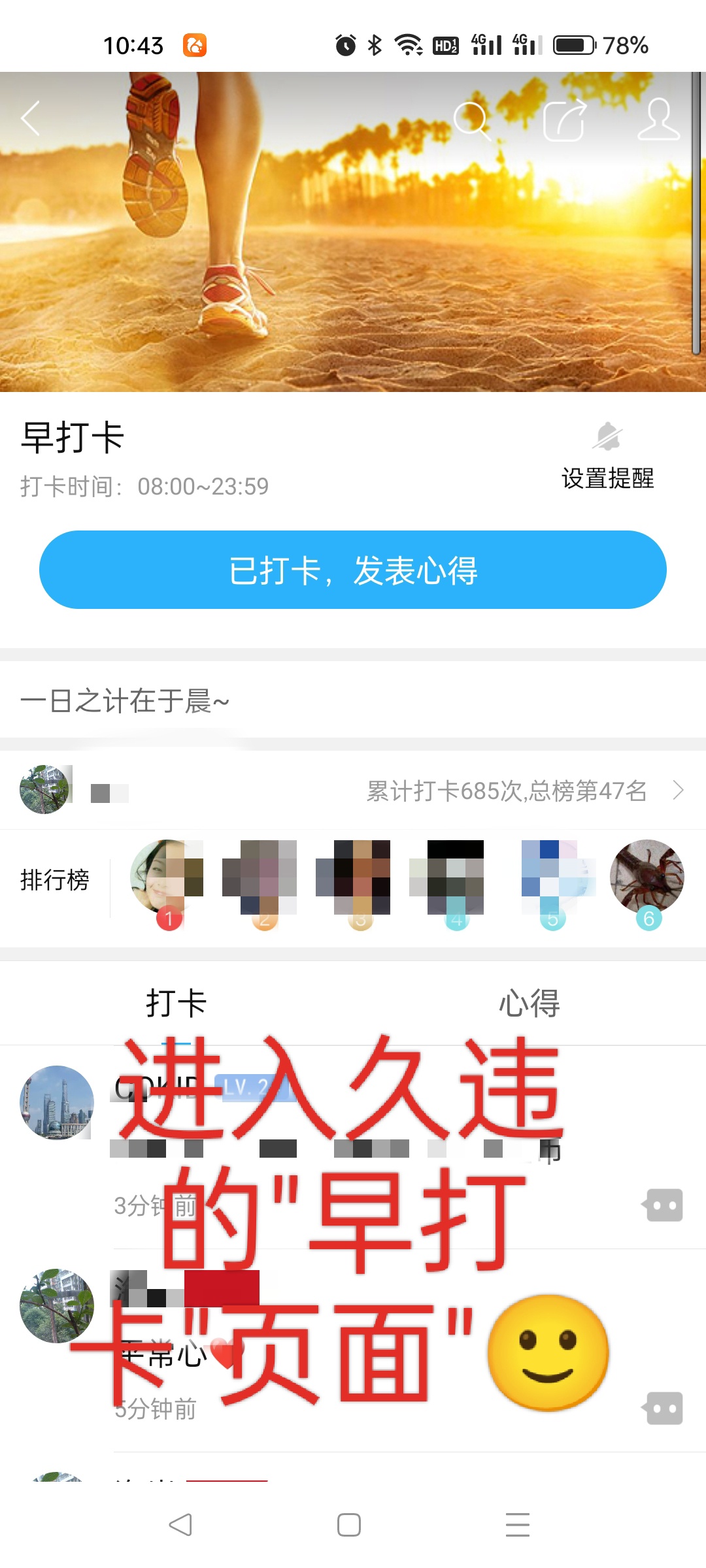This screenshot has width=706, height=1568.
Task: Tap 已打卡，发表心得 button
Action: pos(353,570)
